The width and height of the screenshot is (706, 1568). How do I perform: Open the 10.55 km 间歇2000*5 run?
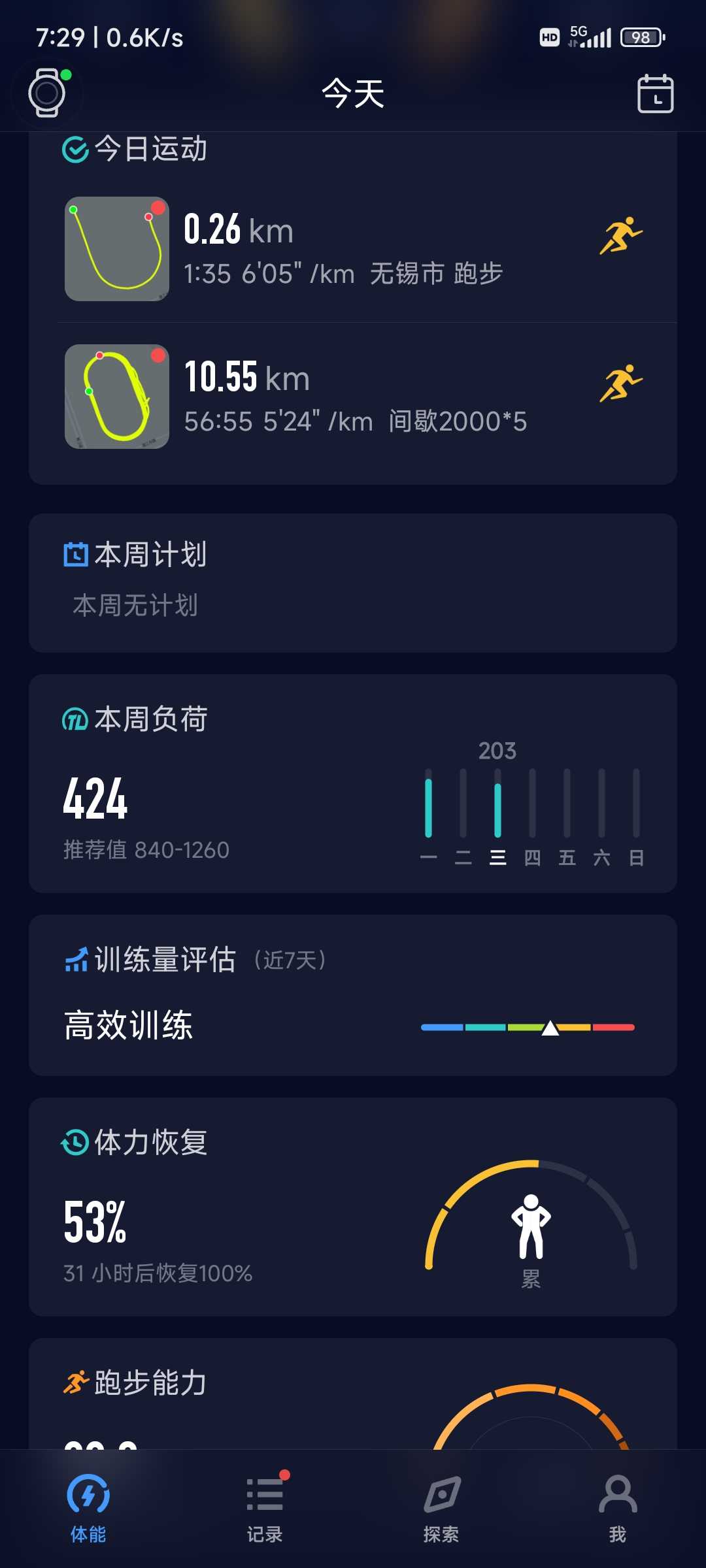tap(353, 397)
